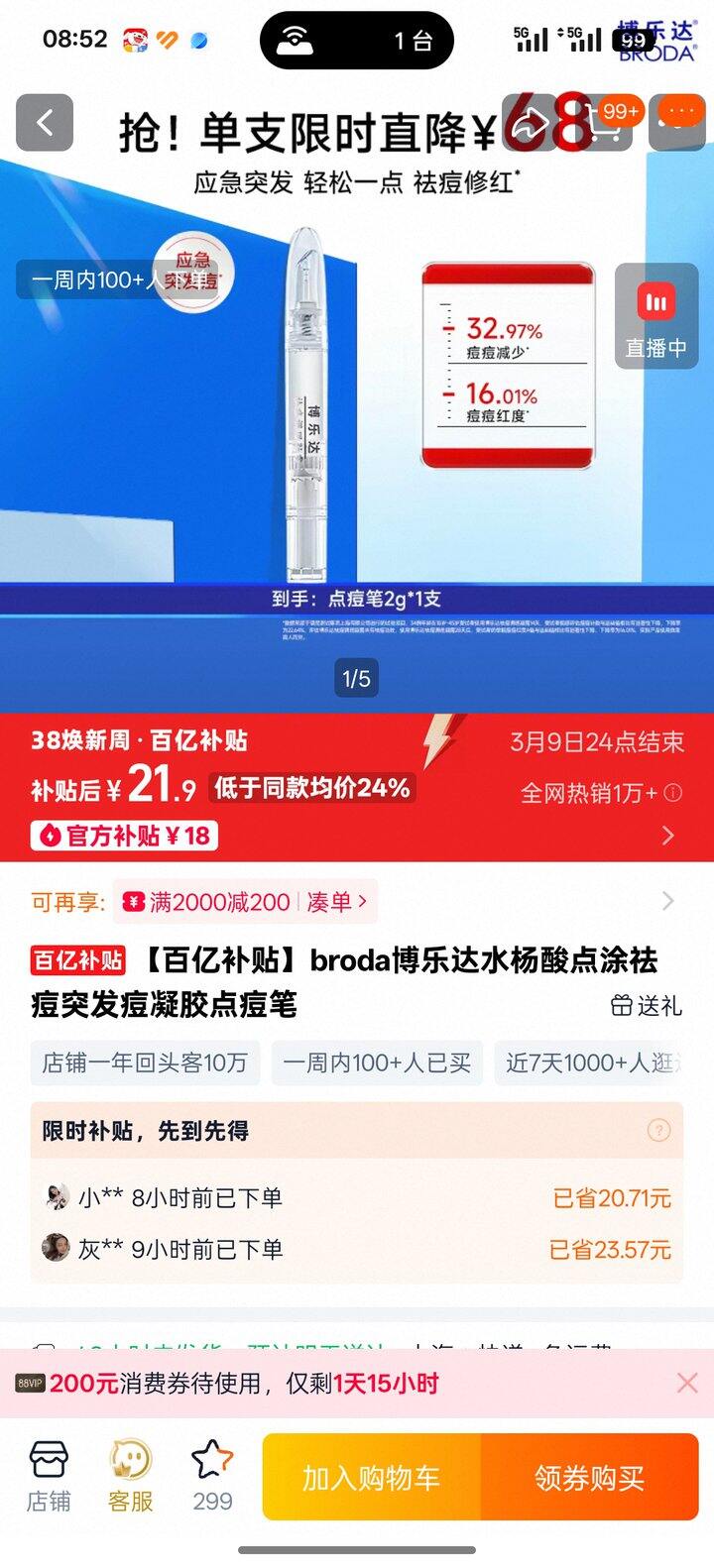Go back to the previous page
The image size is (714, 1568).
(45, 123)
